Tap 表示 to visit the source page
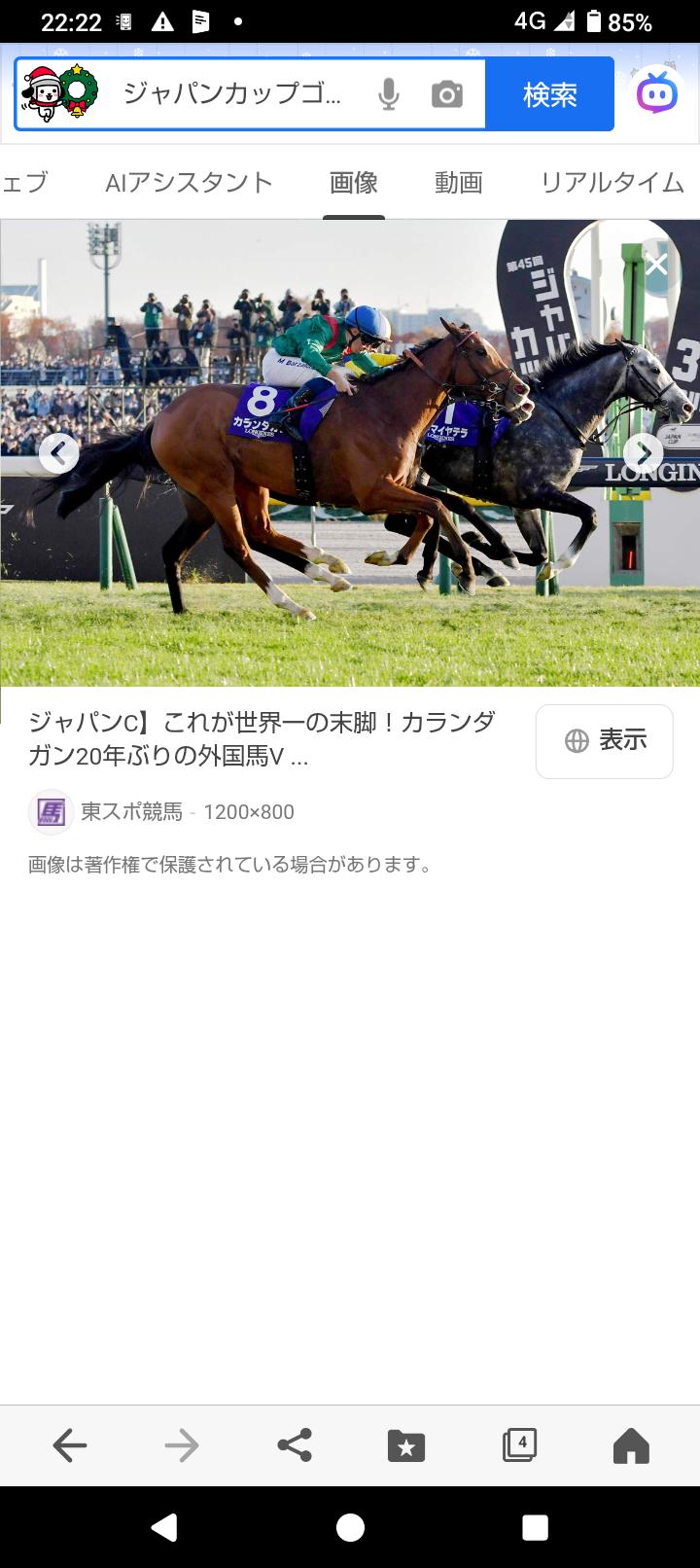This screenshot has width=700, height=1568. (605, 741)
